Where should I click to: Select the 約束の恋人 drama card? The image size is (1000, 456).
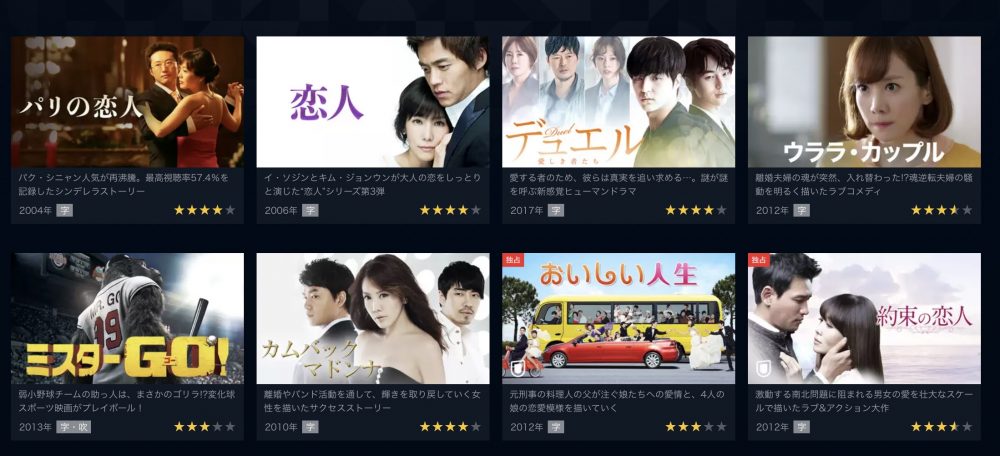pyautogui.click(x=864, y=318)
